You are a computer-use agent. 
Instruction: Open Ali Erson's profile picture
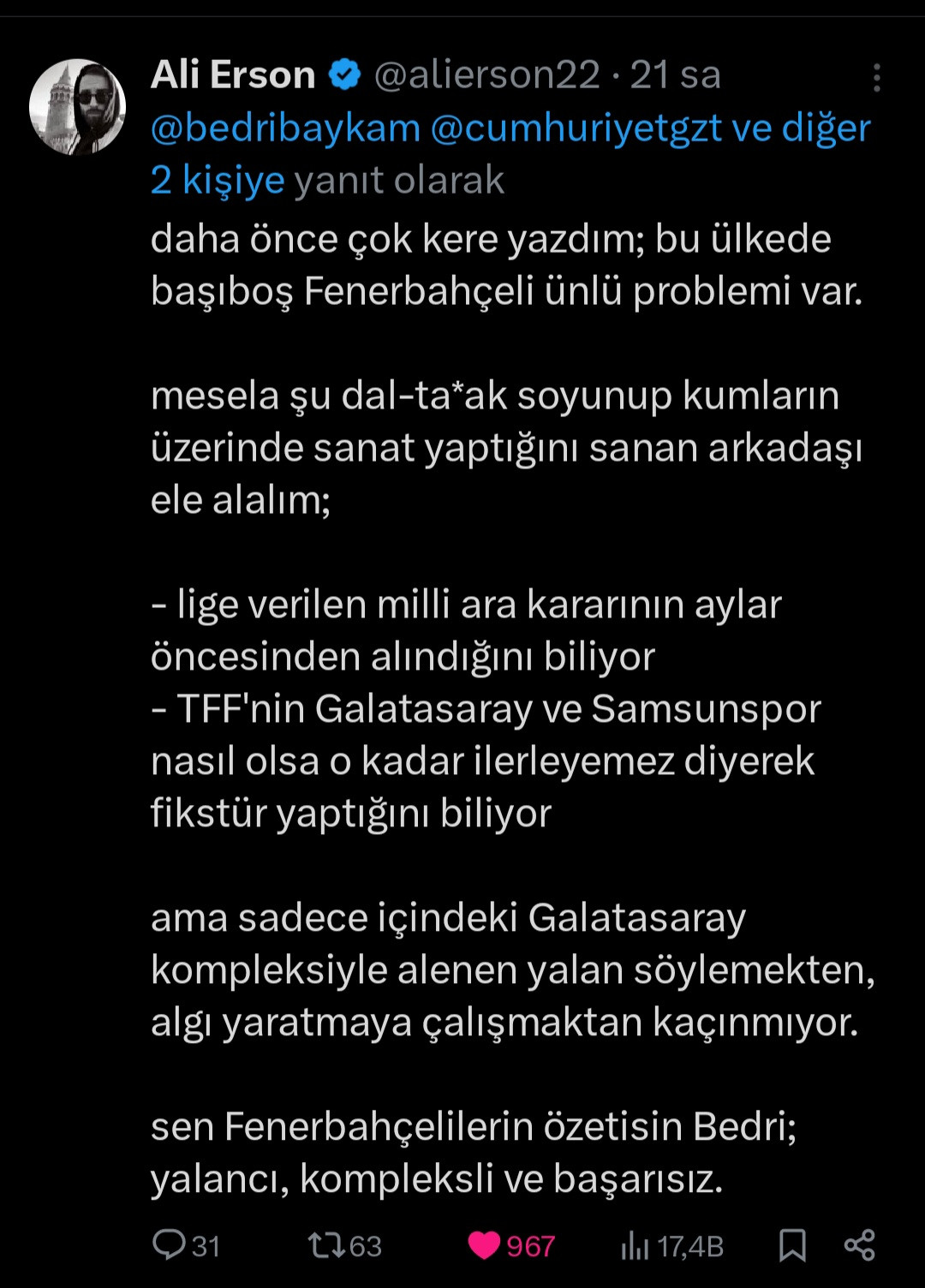(77, 107)
